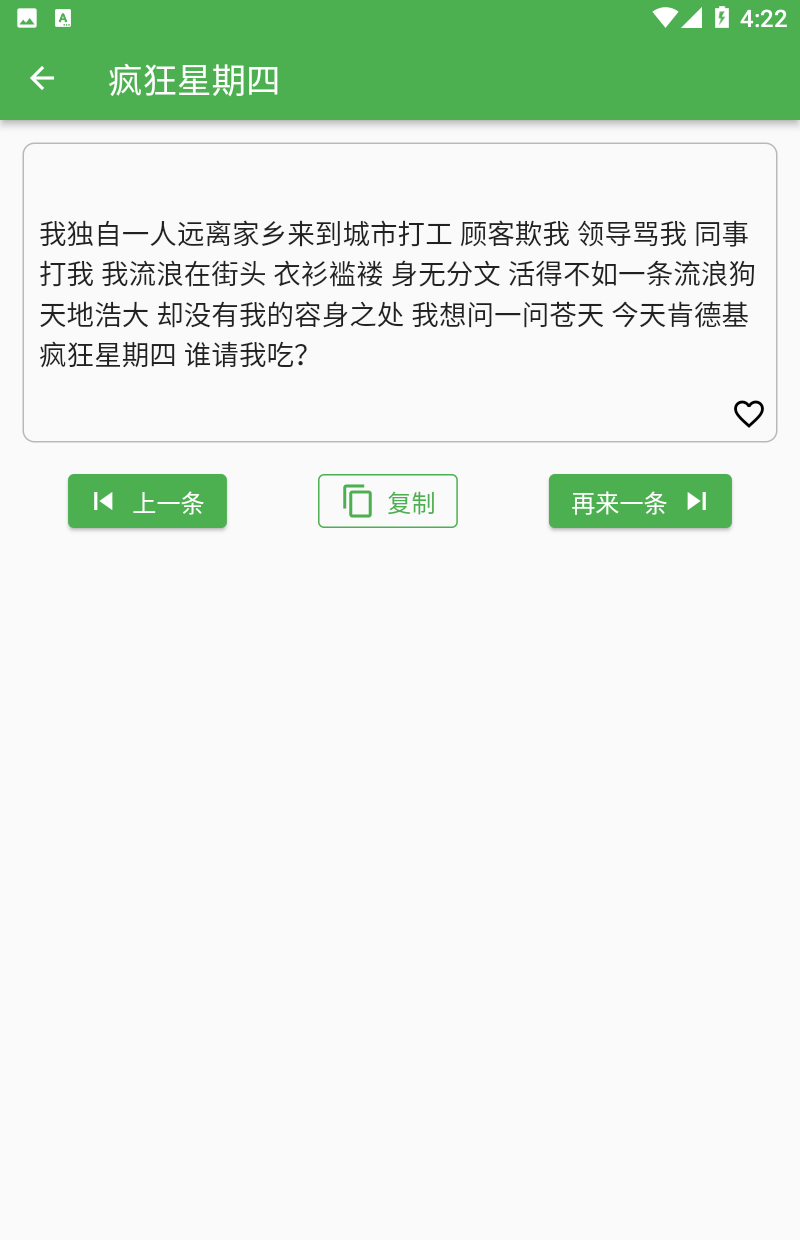Go to the previous text (上一条)

coord(147,501)
